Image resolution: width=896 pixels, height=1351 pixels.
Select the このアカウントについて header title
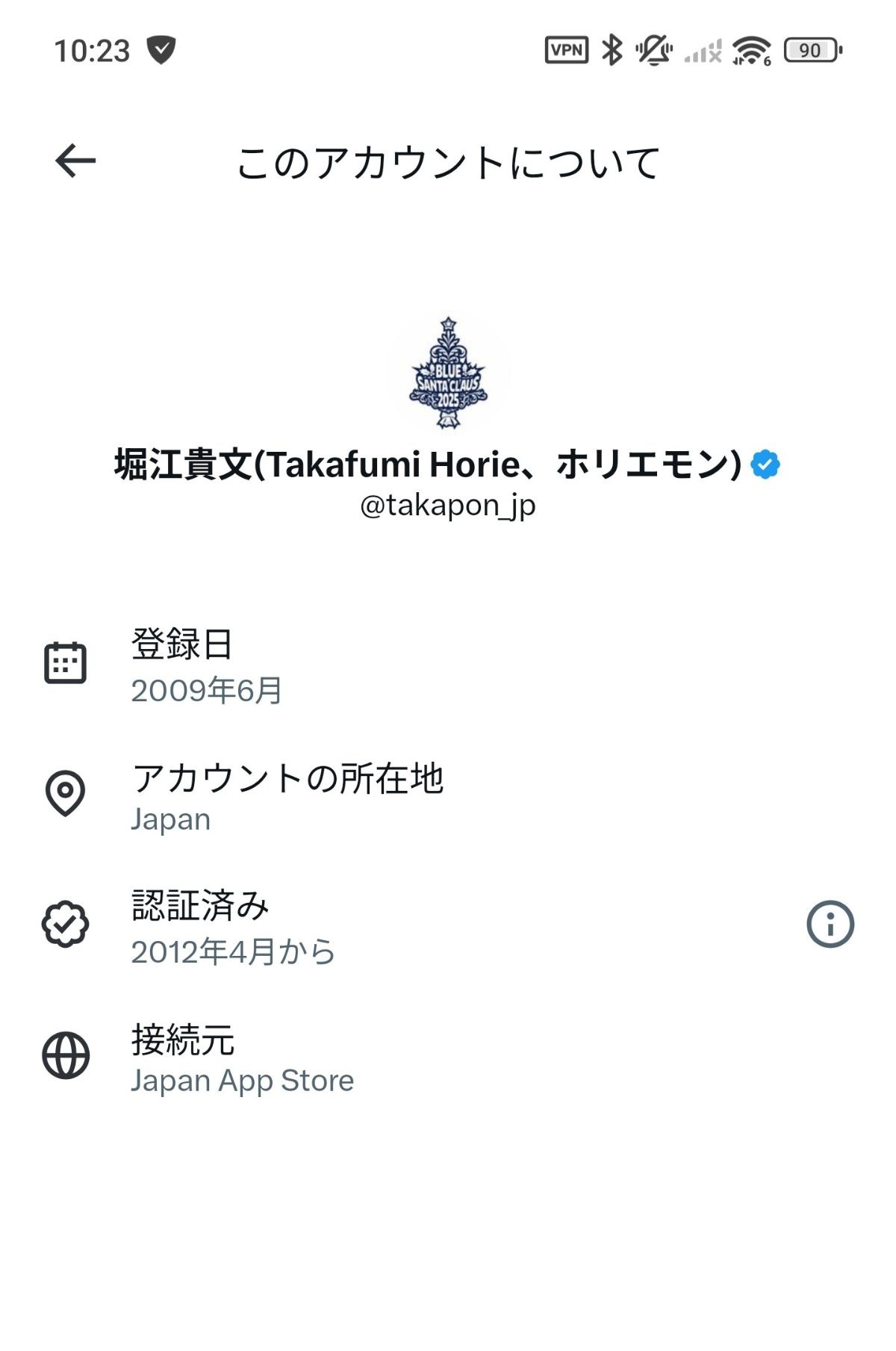pos(448,162)
